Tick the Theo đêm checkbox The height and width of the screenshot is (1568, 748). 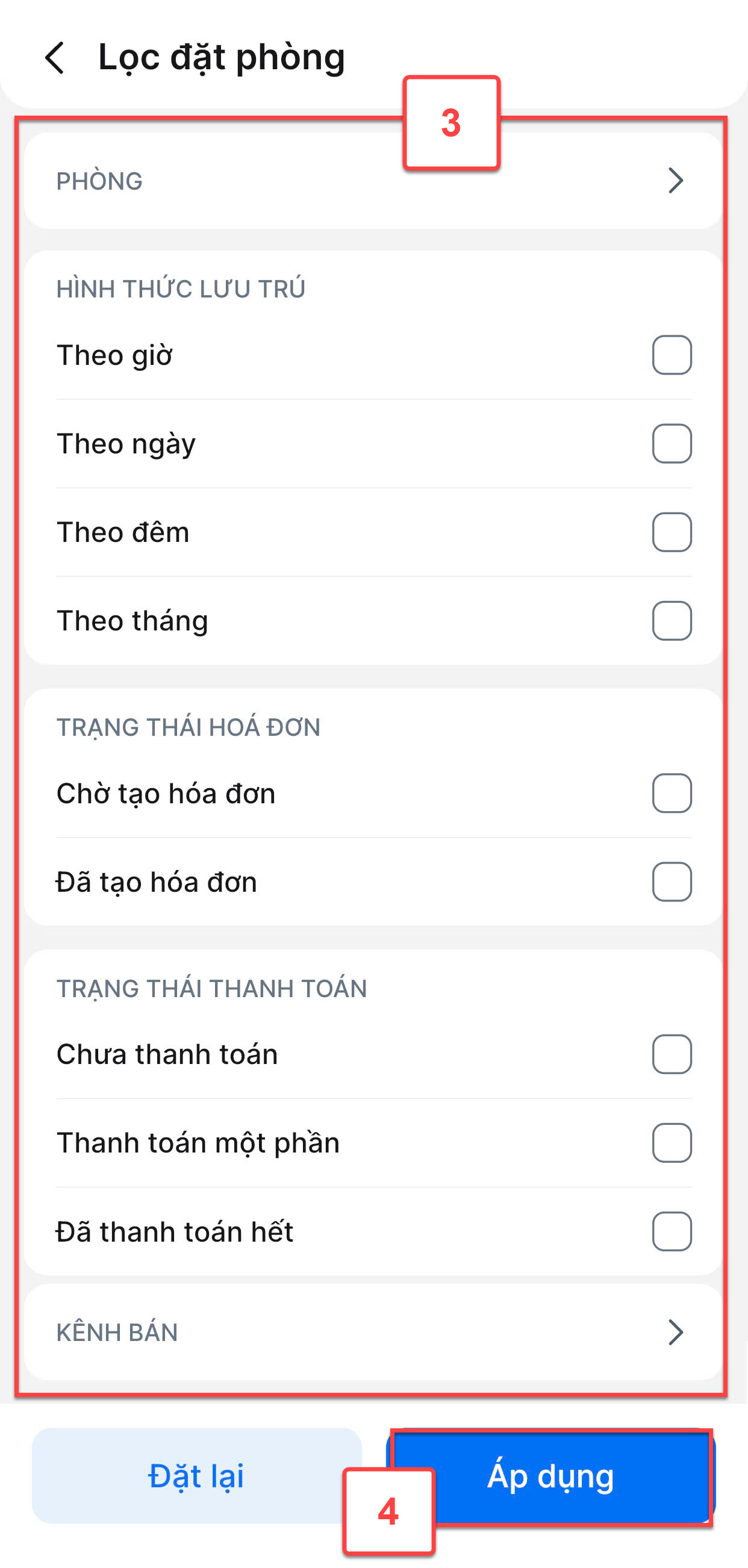click(672, 532)
